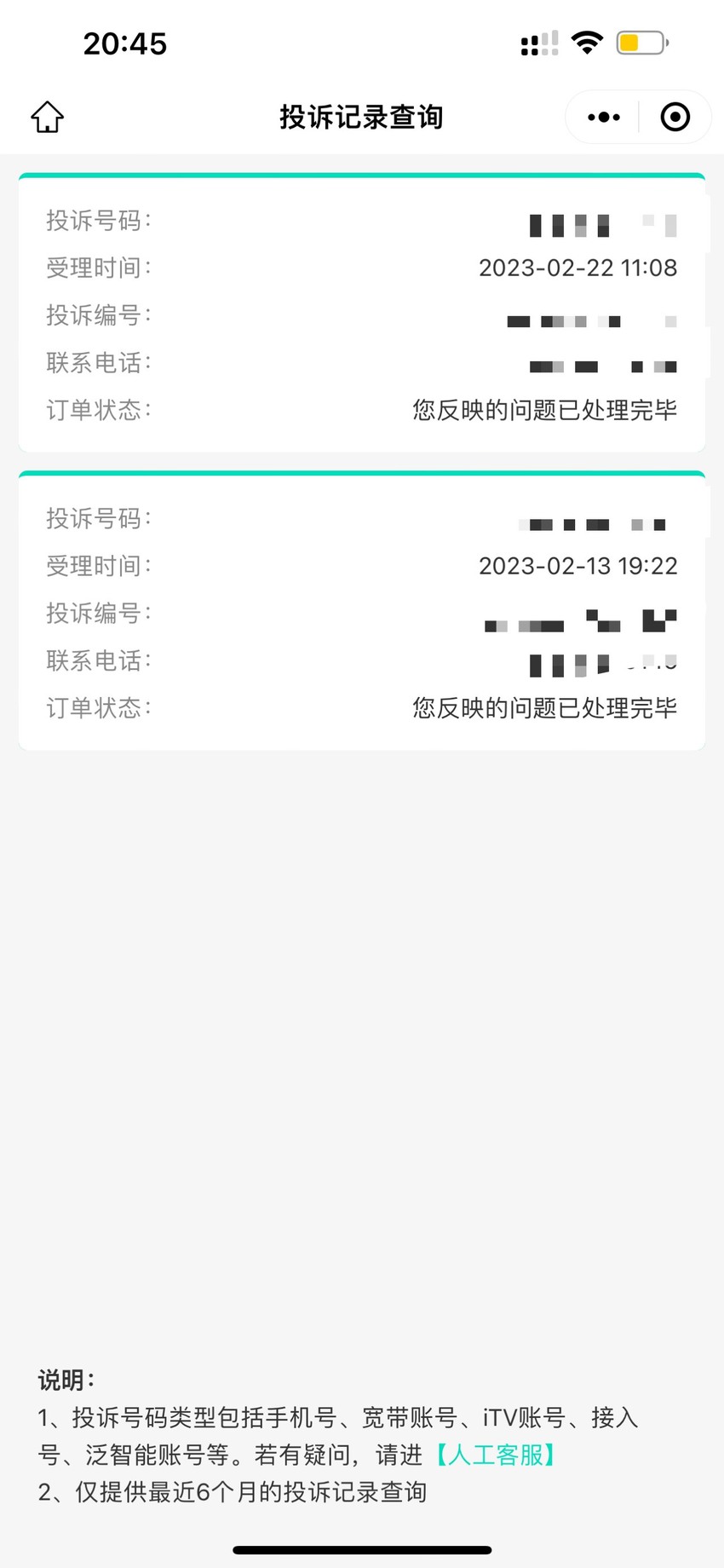
Task: Tap the home icon in the header
Action: [x=48, y=117]
